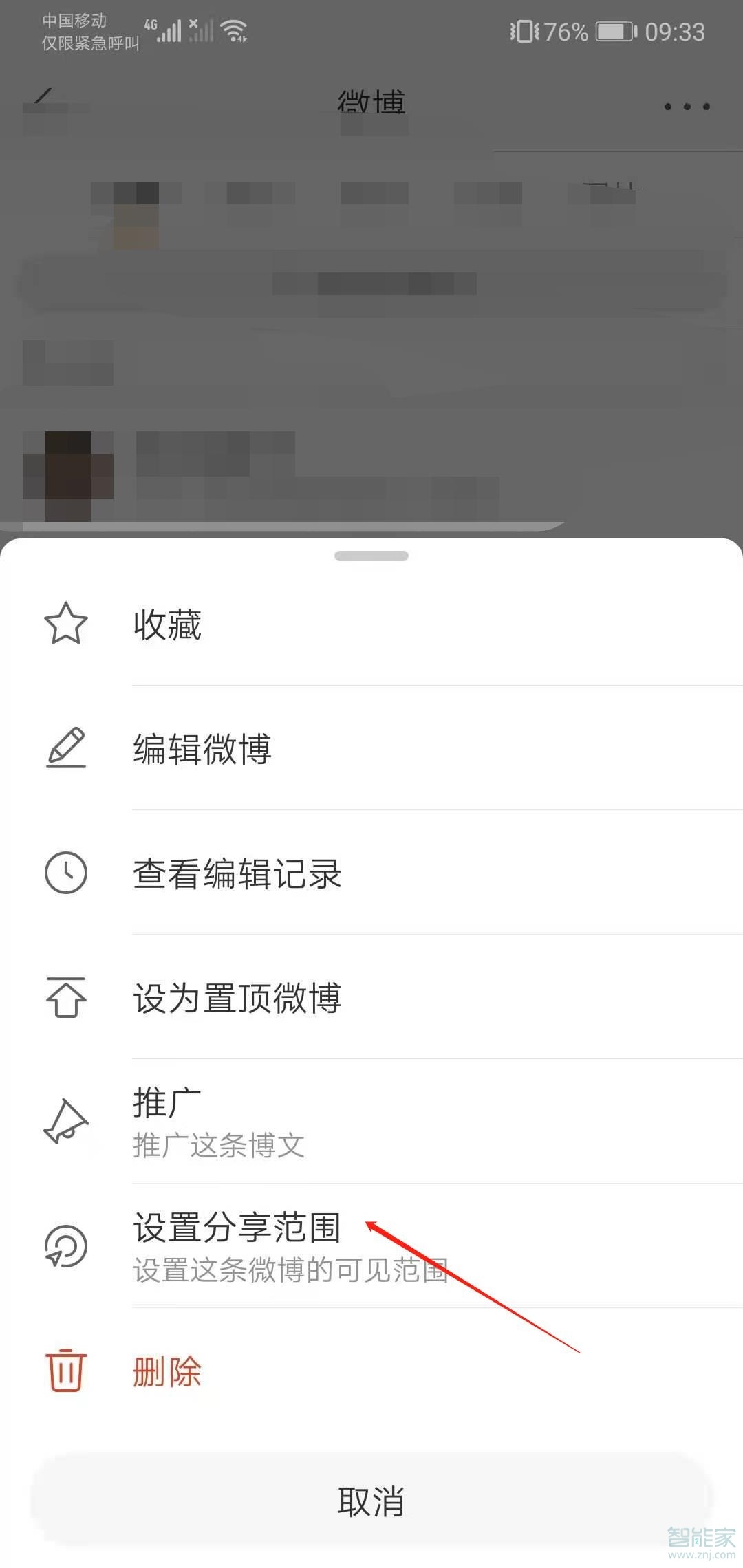This screenshot has height=1568, width=743.
Task: Click the pencil icon for 编辑微博
Action: point(65,750)
